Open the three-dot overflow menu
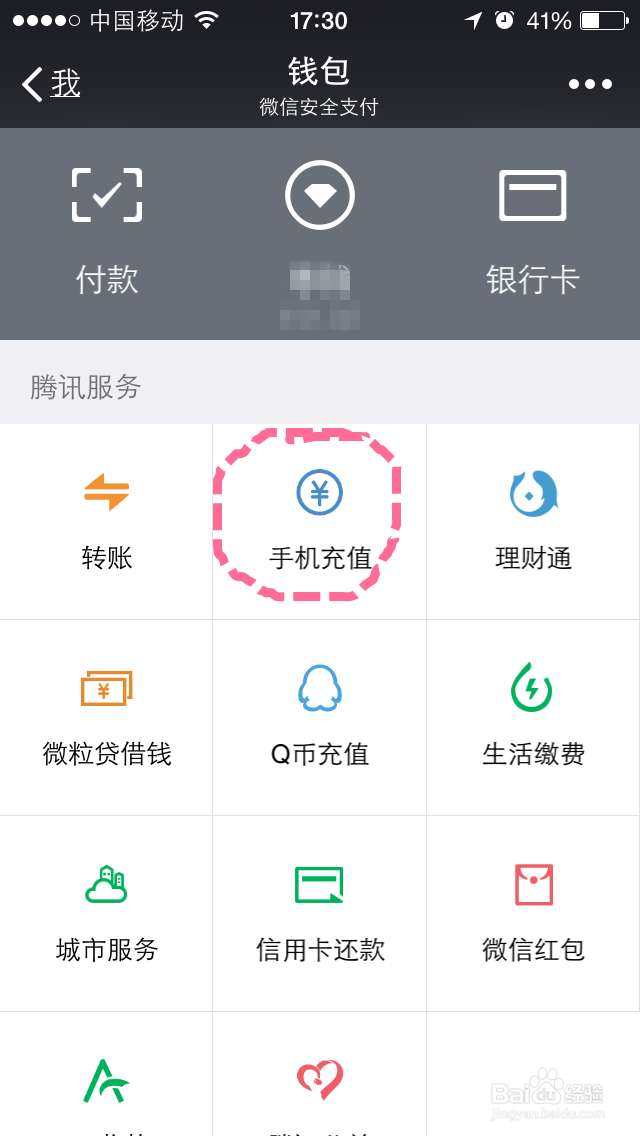Image resolution: width=640 pixels, height=1136 pixels. [x=590, y=85]
